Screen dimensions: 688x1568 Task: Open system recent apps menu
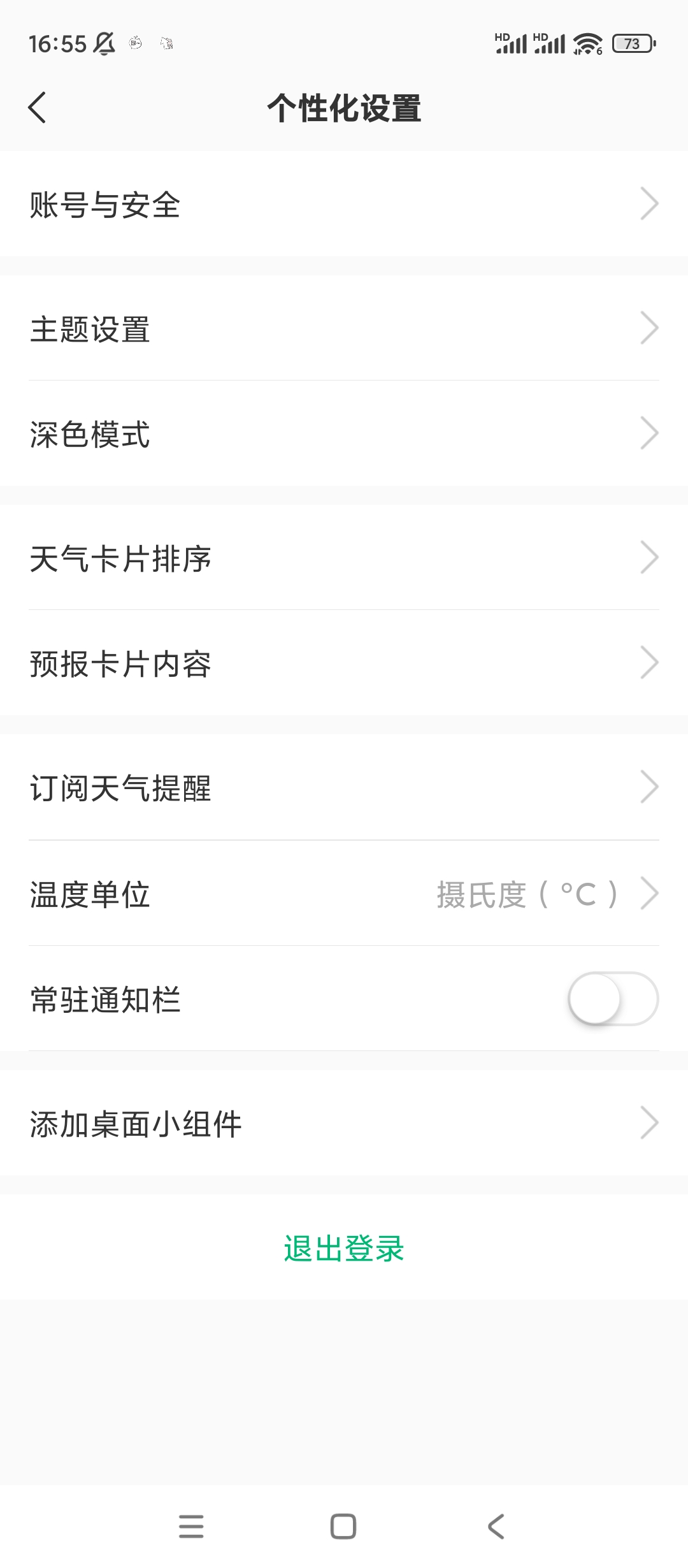[x=191, y=1527]
